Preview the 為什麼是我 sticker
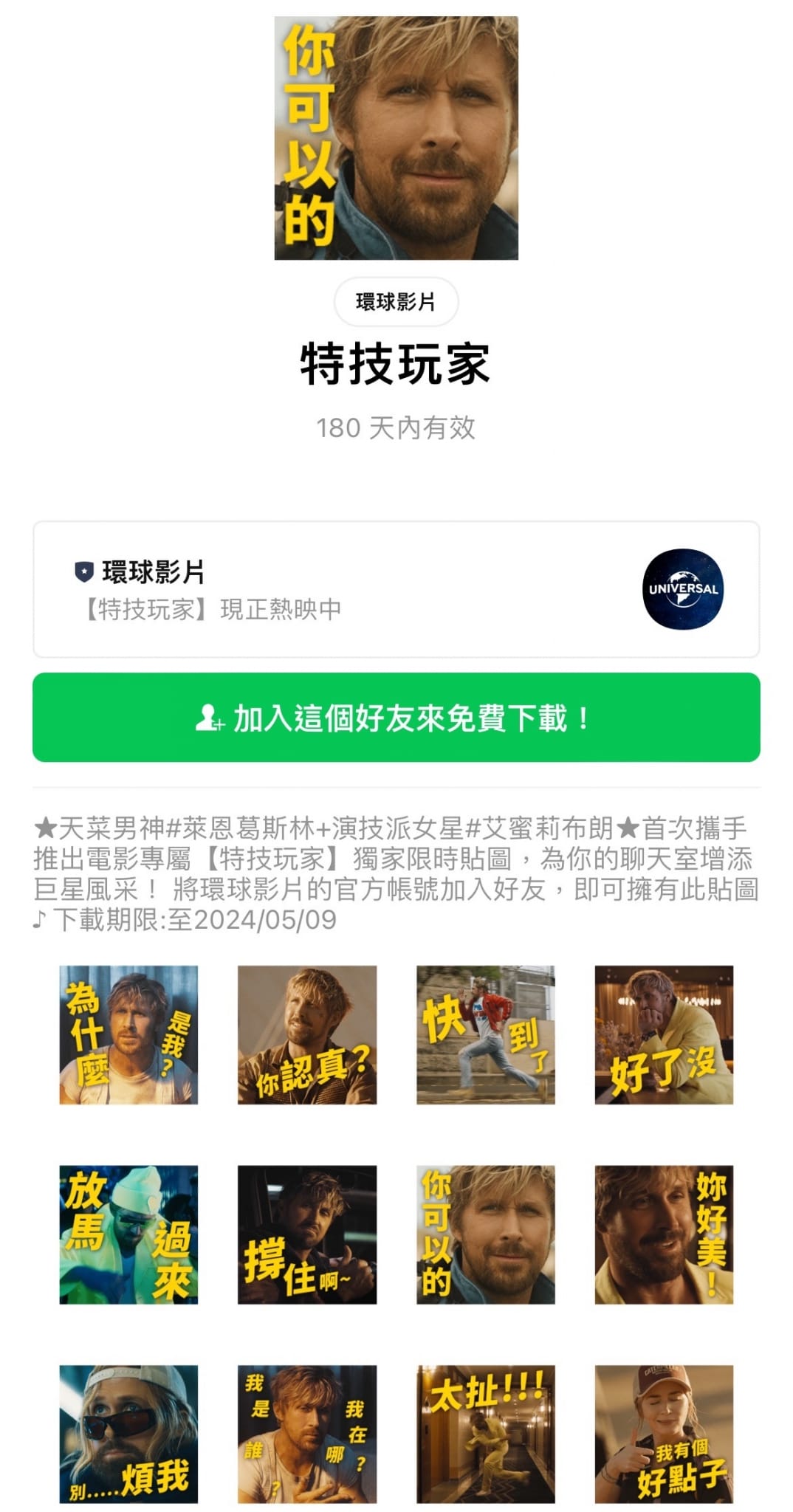 point(128,1034)
